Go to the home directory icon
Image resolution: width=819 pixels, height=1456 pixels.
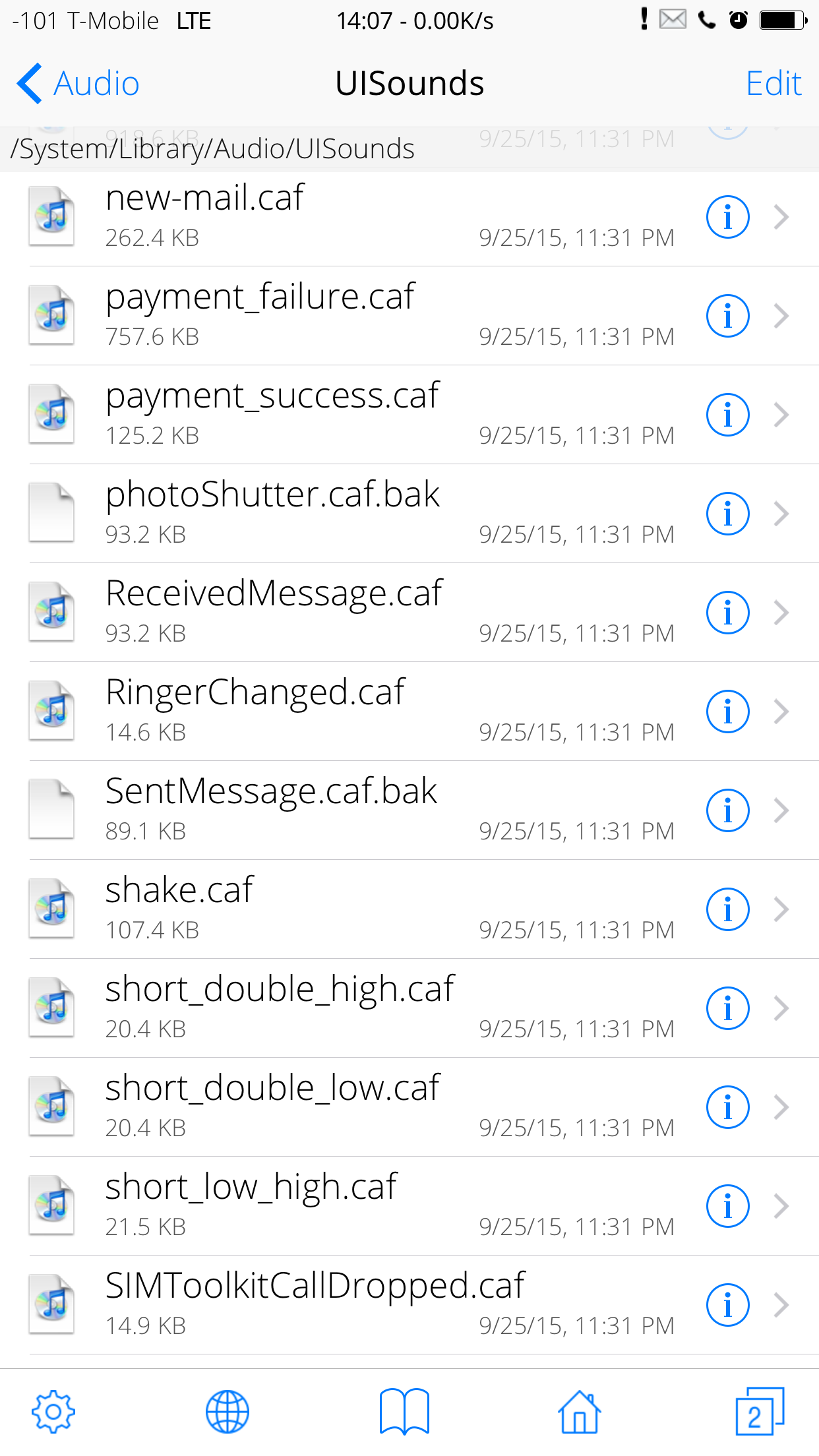[x=579, y=1412]
